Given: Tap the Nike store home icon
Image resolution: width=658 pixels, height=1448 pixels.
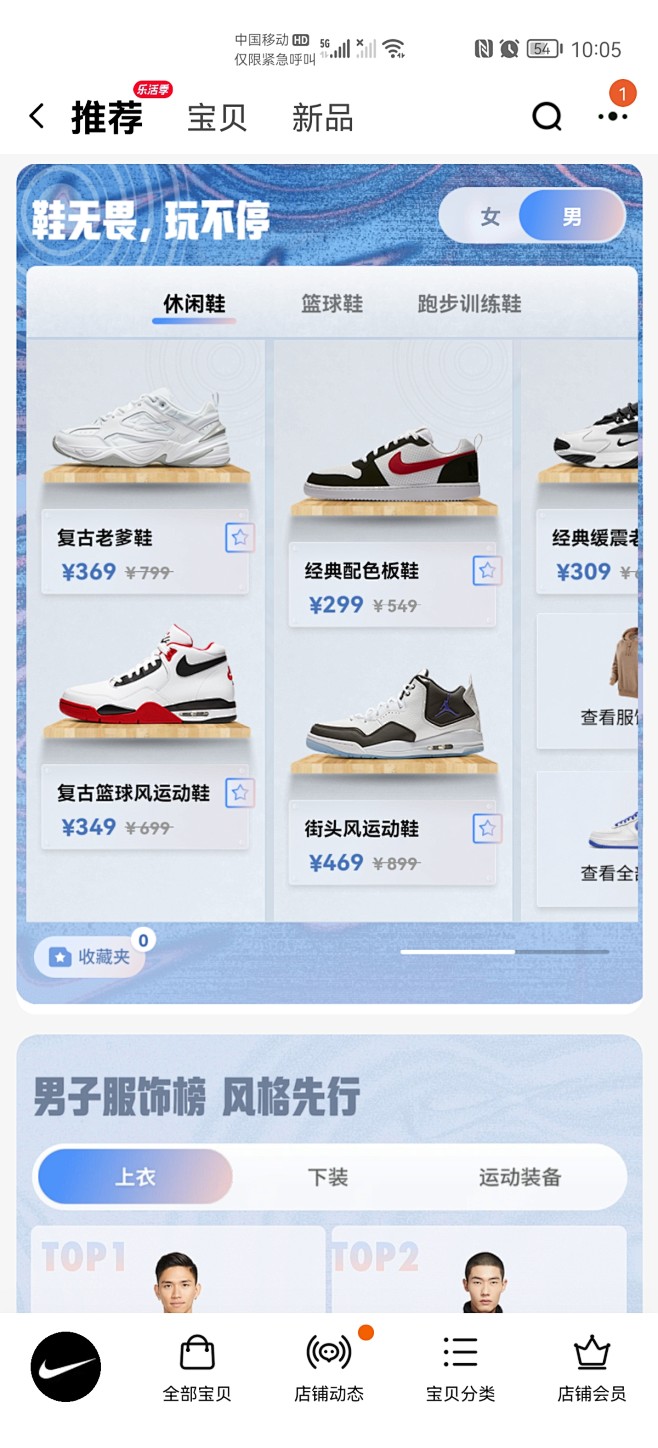Looking at the screenshot, I should click(66, 1366).
